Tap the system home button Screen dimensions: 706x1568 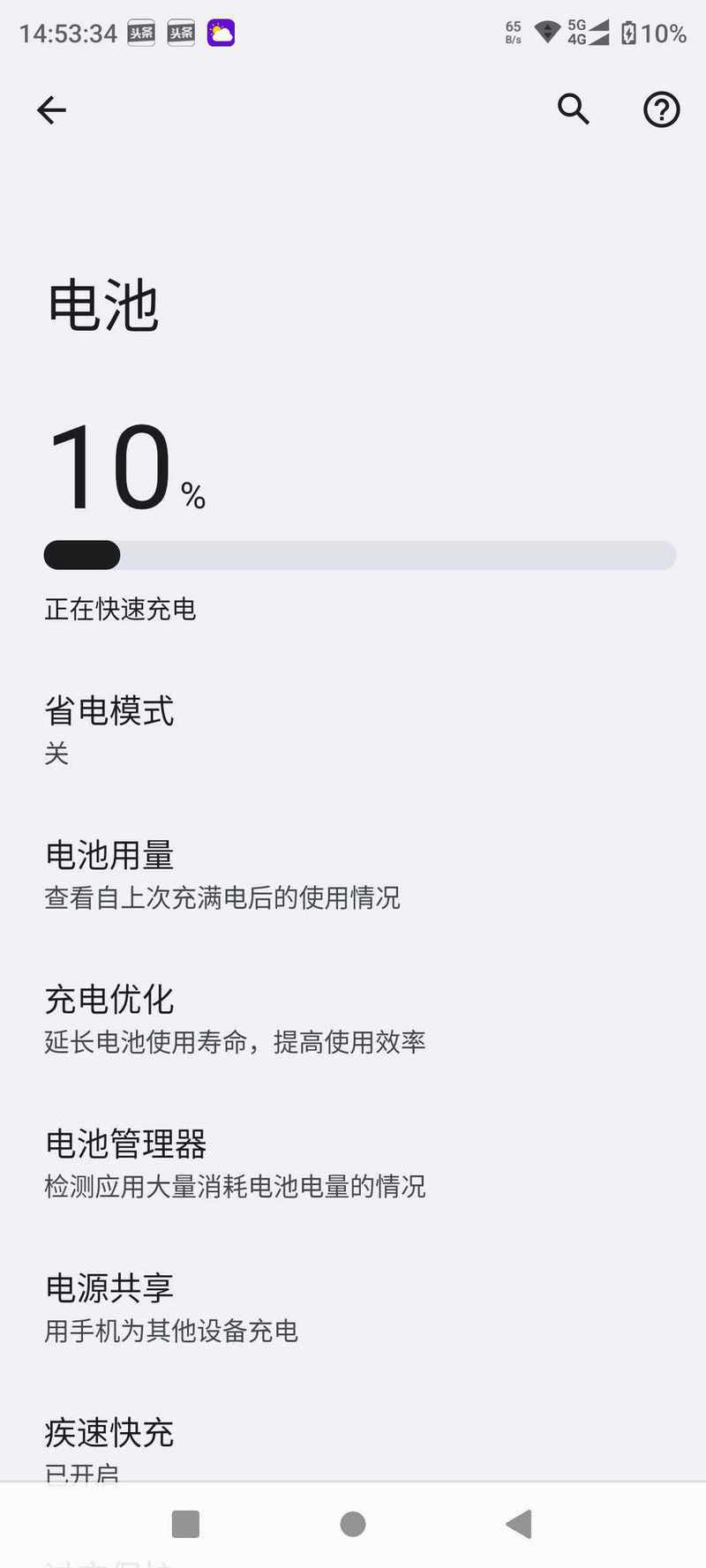pos(352,1524)
